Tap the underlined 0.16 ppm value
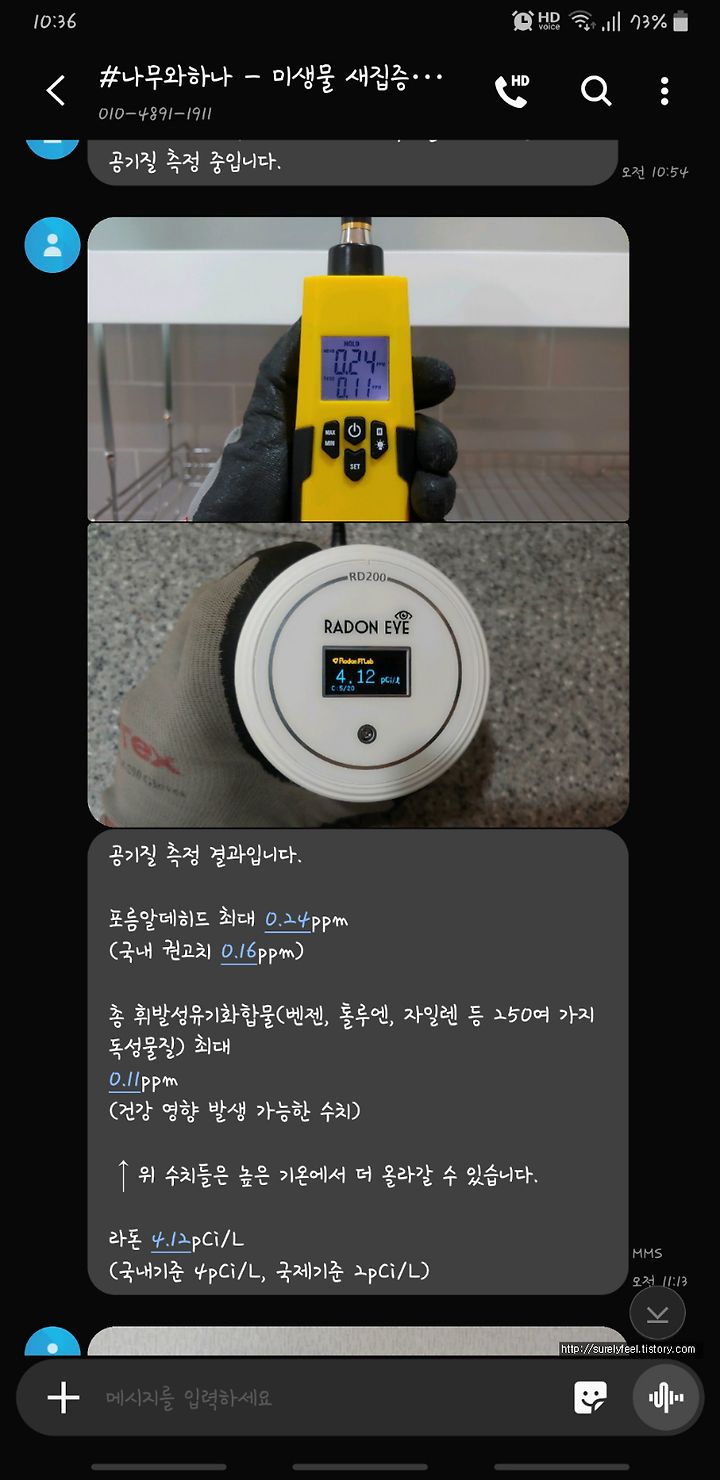 (239, 951)
